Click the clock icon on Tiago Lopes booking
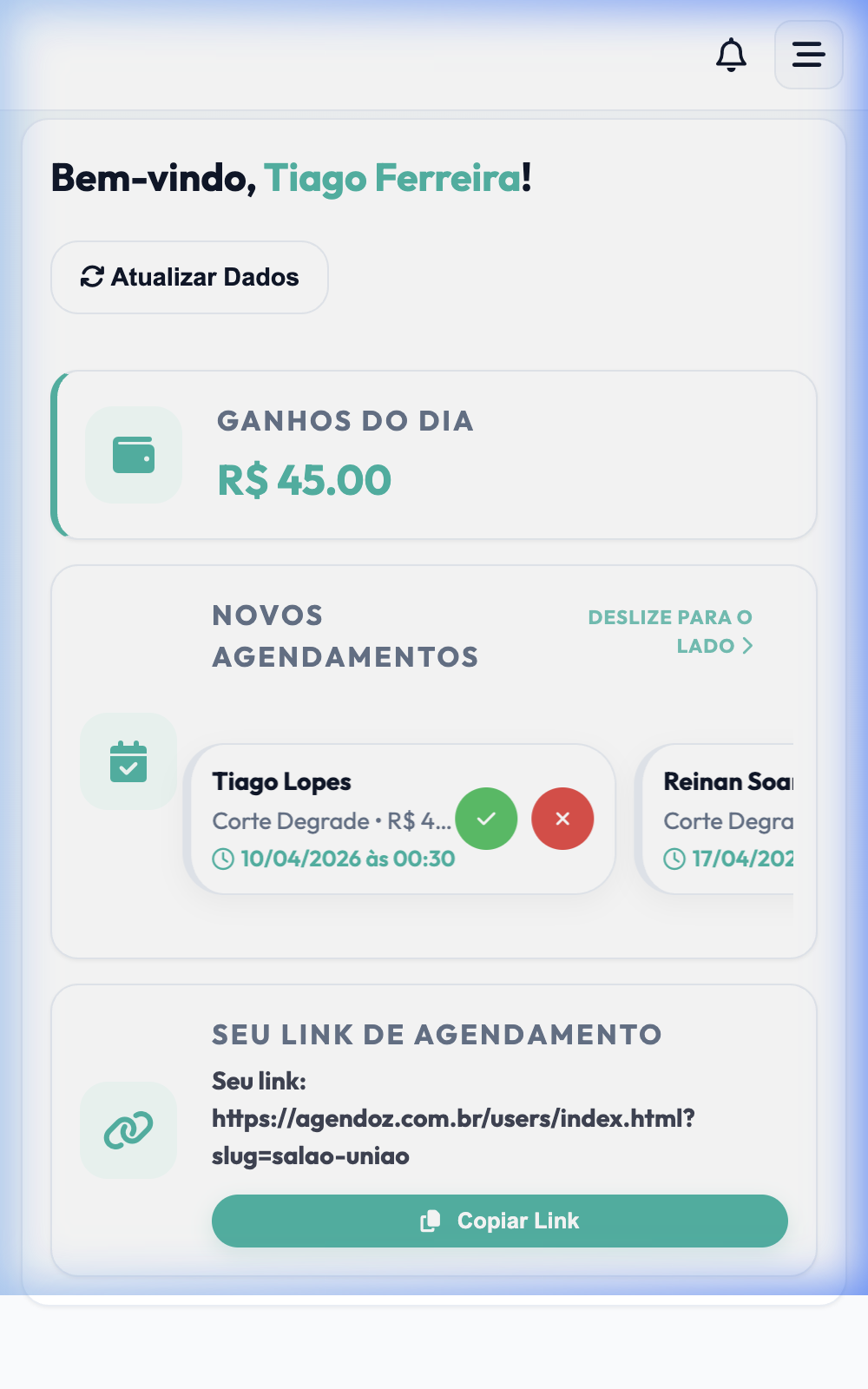This screenshot has width=868, height=1389. tap(223, 859)
